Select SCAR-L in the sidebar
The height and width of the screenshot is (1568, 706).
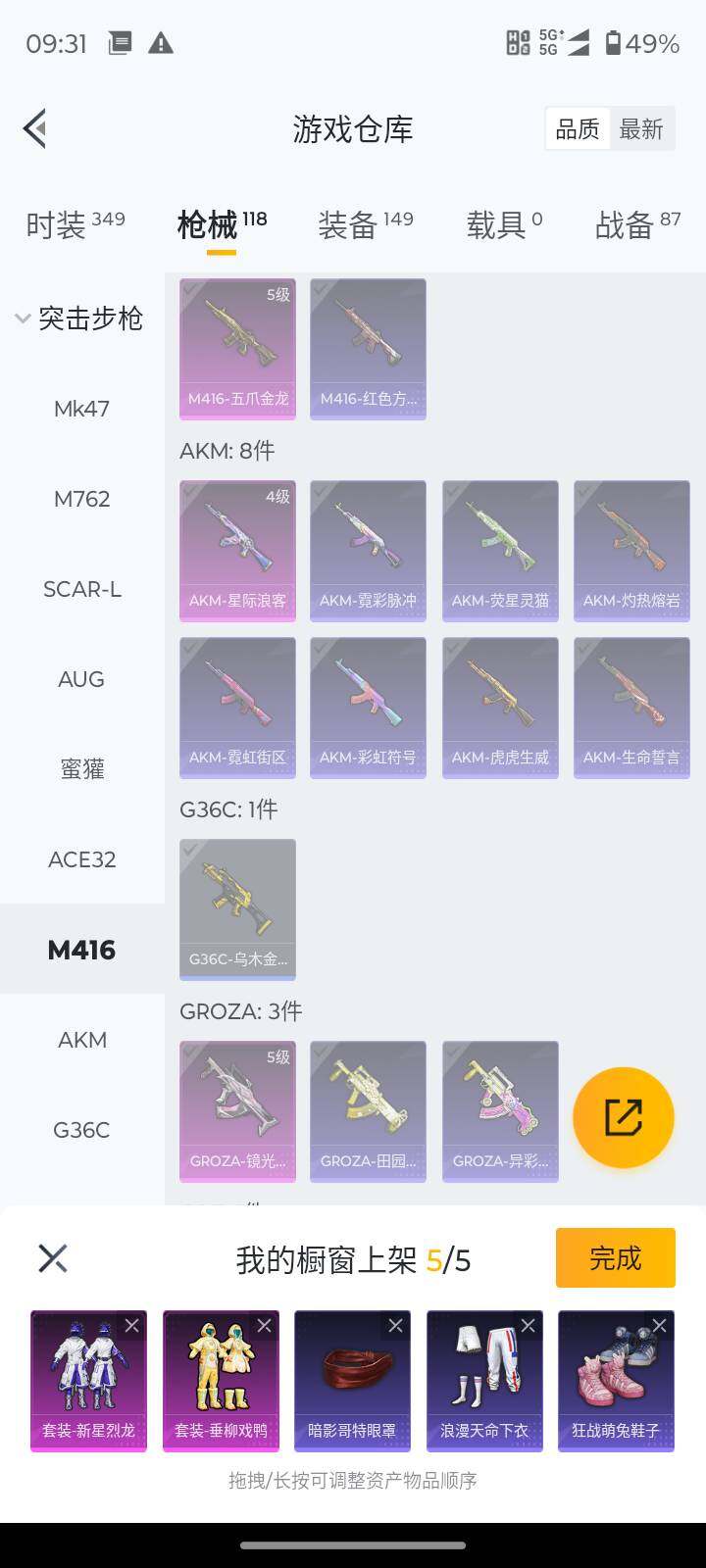point(81,589)
